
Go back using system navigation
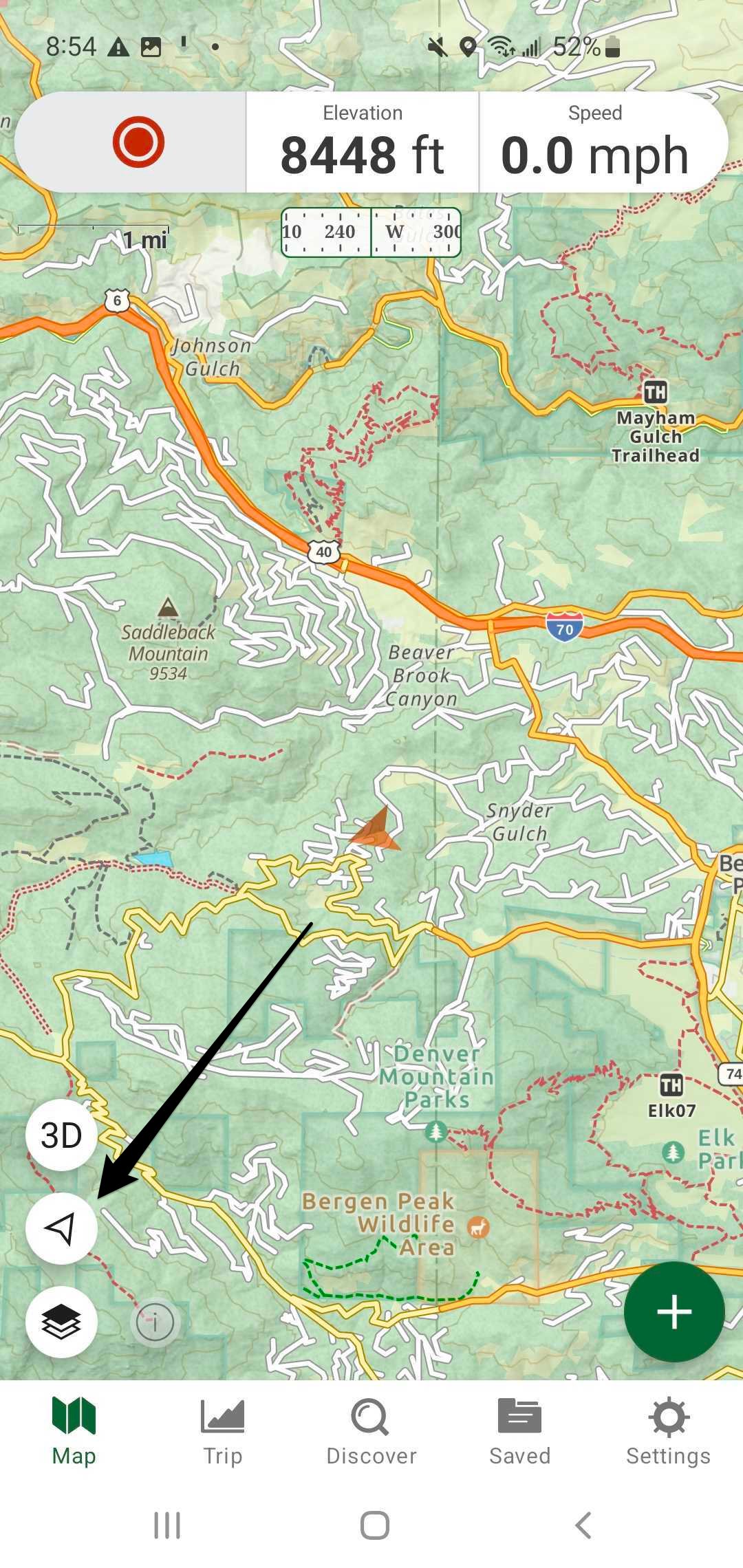(583, 1525)
